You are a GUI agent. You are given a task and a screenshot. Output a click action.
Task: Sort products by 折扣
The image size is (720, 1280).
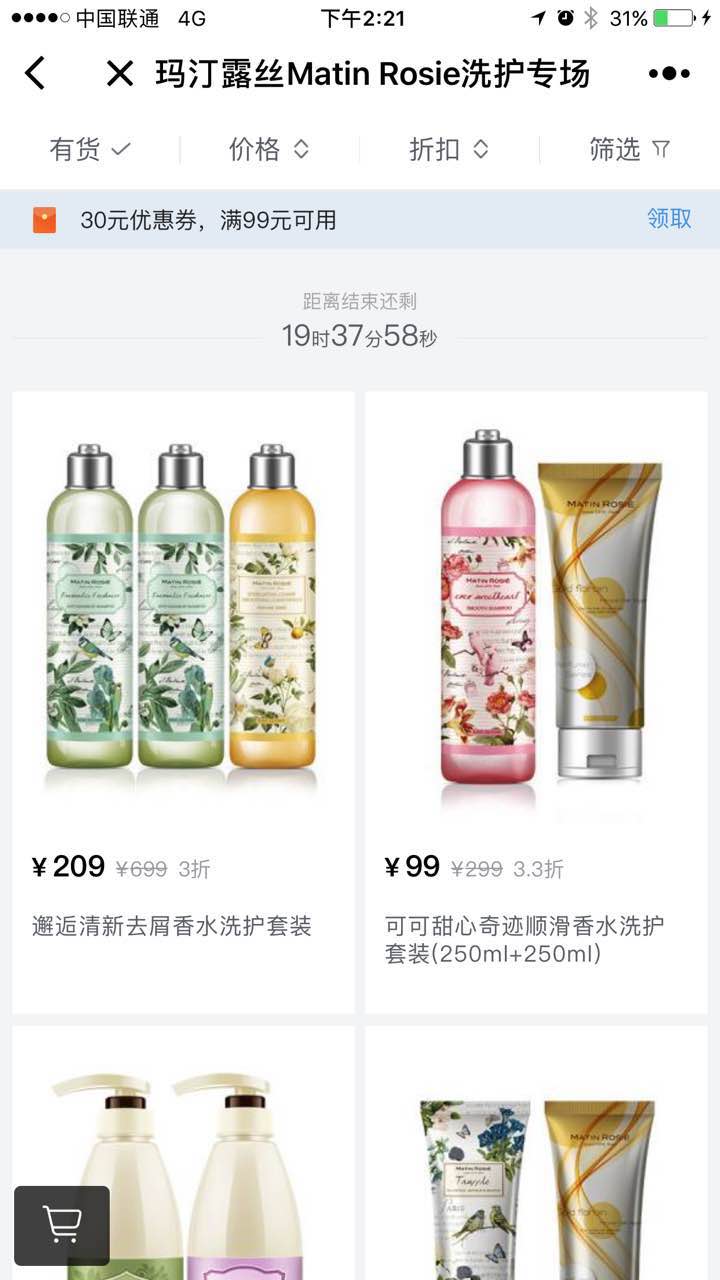(449, 150)
